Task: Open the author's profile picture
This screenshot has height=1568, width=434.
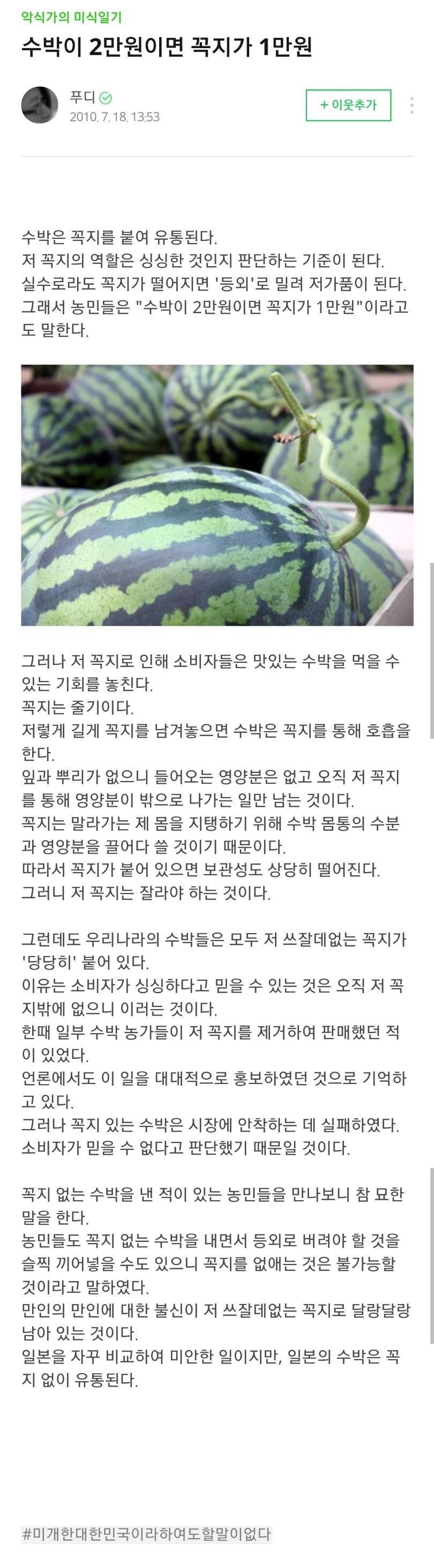Action: (x=40, y=105)
